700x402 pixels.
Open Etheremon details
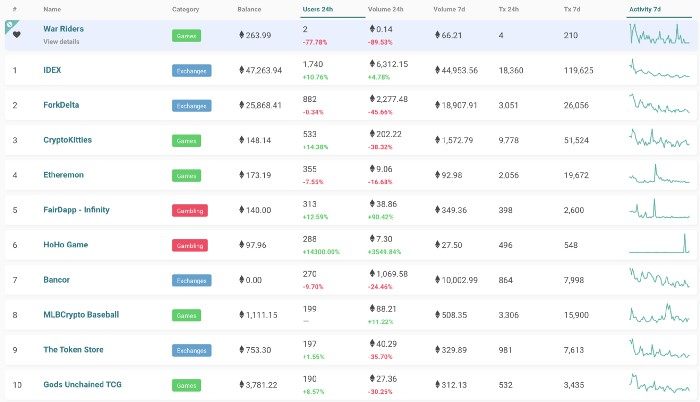[x=63, y=175]
